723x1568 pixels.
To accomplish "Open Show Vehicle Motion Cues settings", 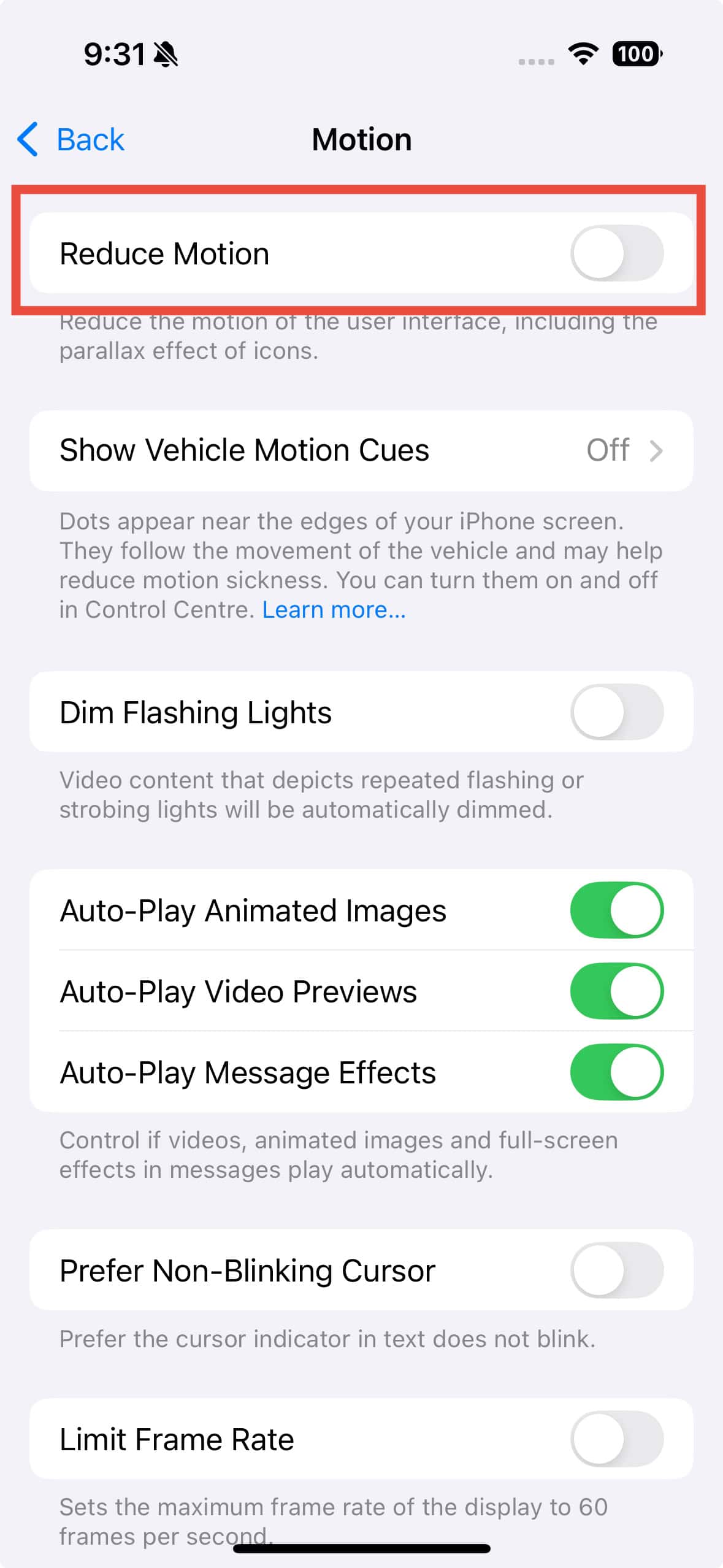I will point(361,450).
